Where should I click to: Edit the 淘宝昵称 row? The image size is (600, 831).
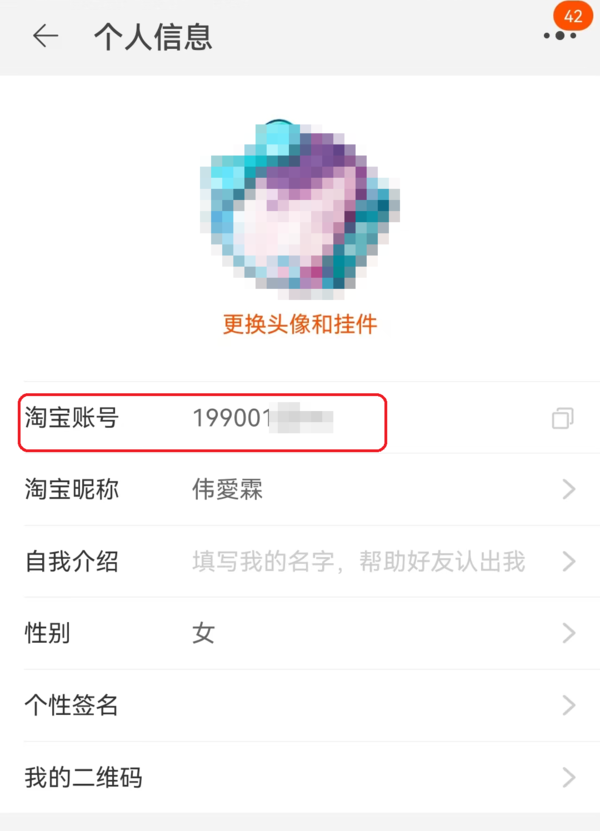pos(300,490)
